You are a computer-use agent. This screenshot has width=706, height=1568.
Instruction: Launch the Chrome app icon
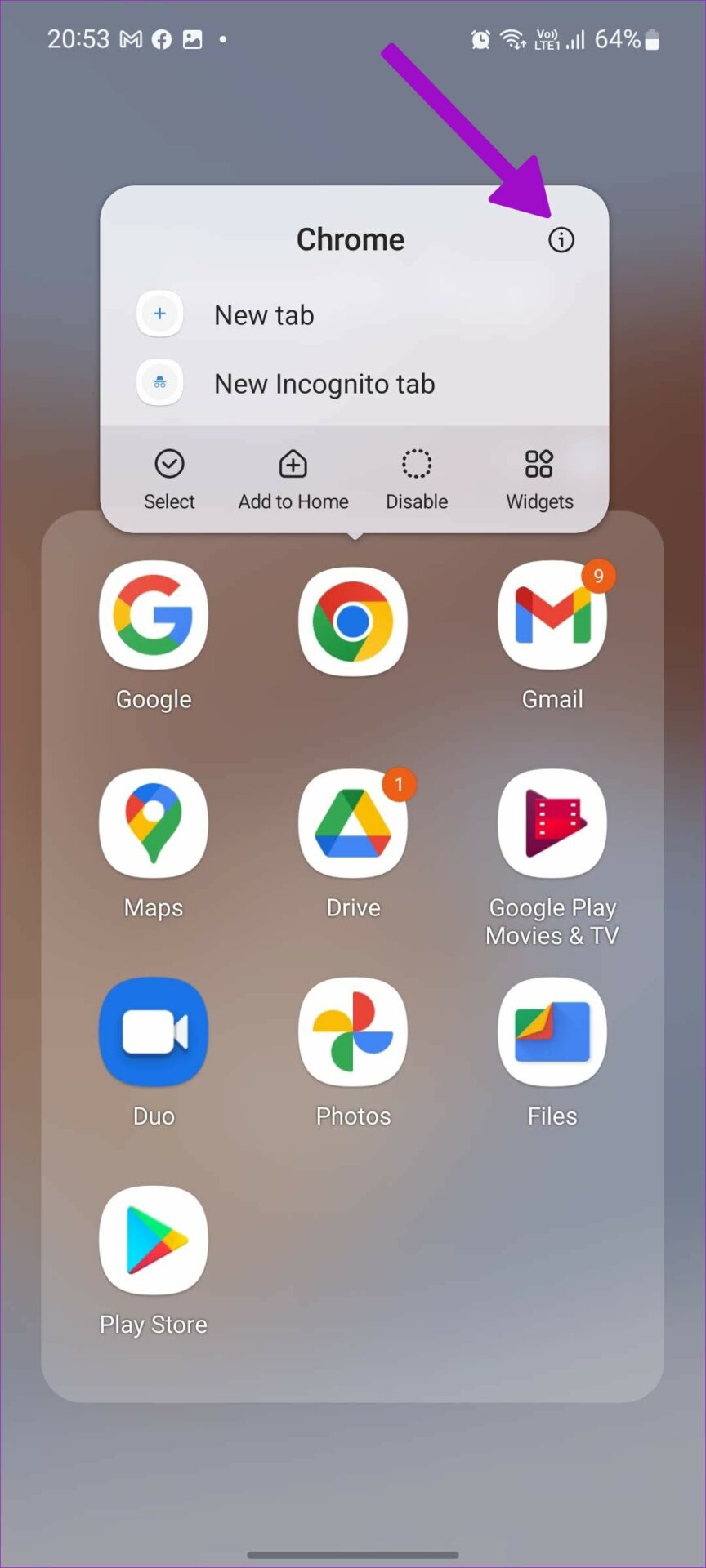pos(353,621)
